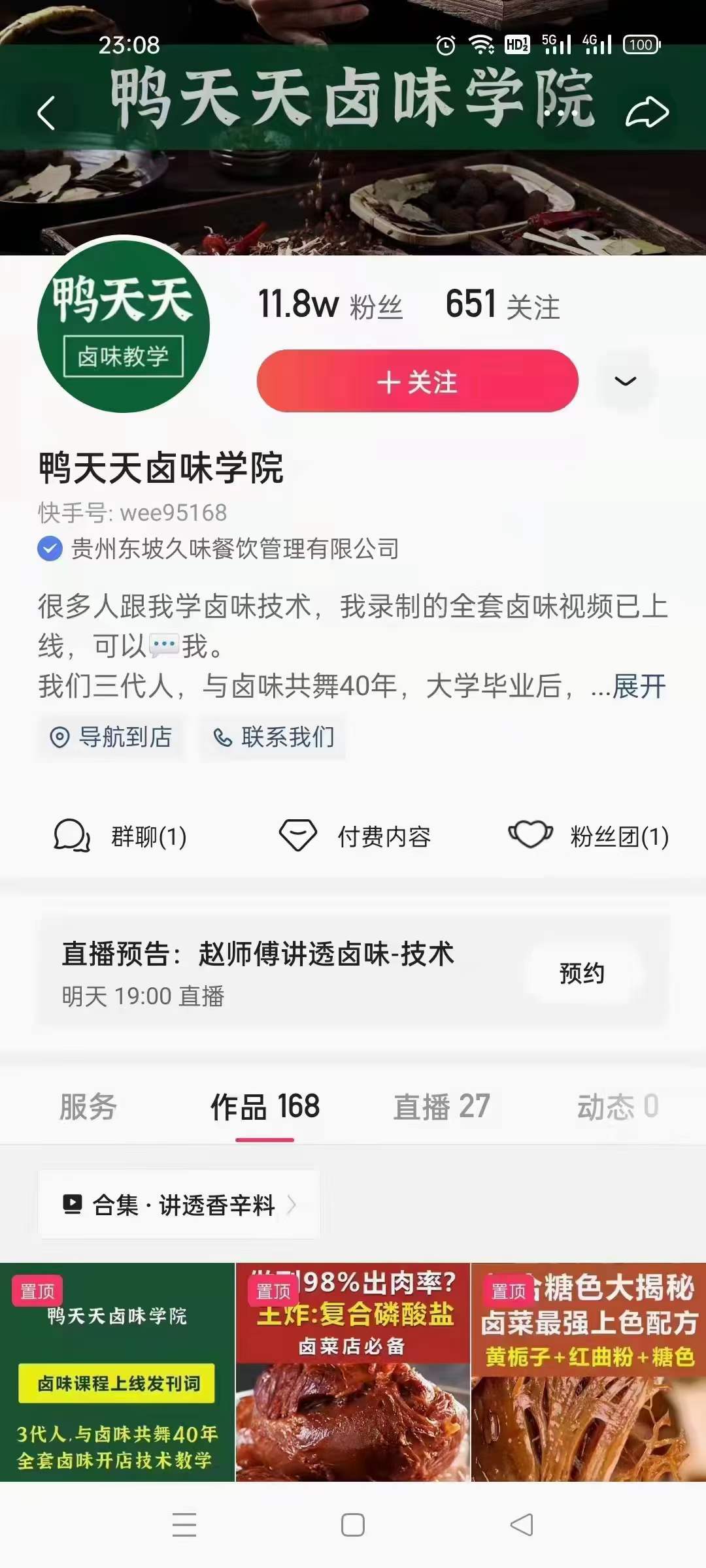Reserve the livestream with 预约 button
This screenshot has height=1568, width=706.
pyautogui.click(x=581, y=974)
